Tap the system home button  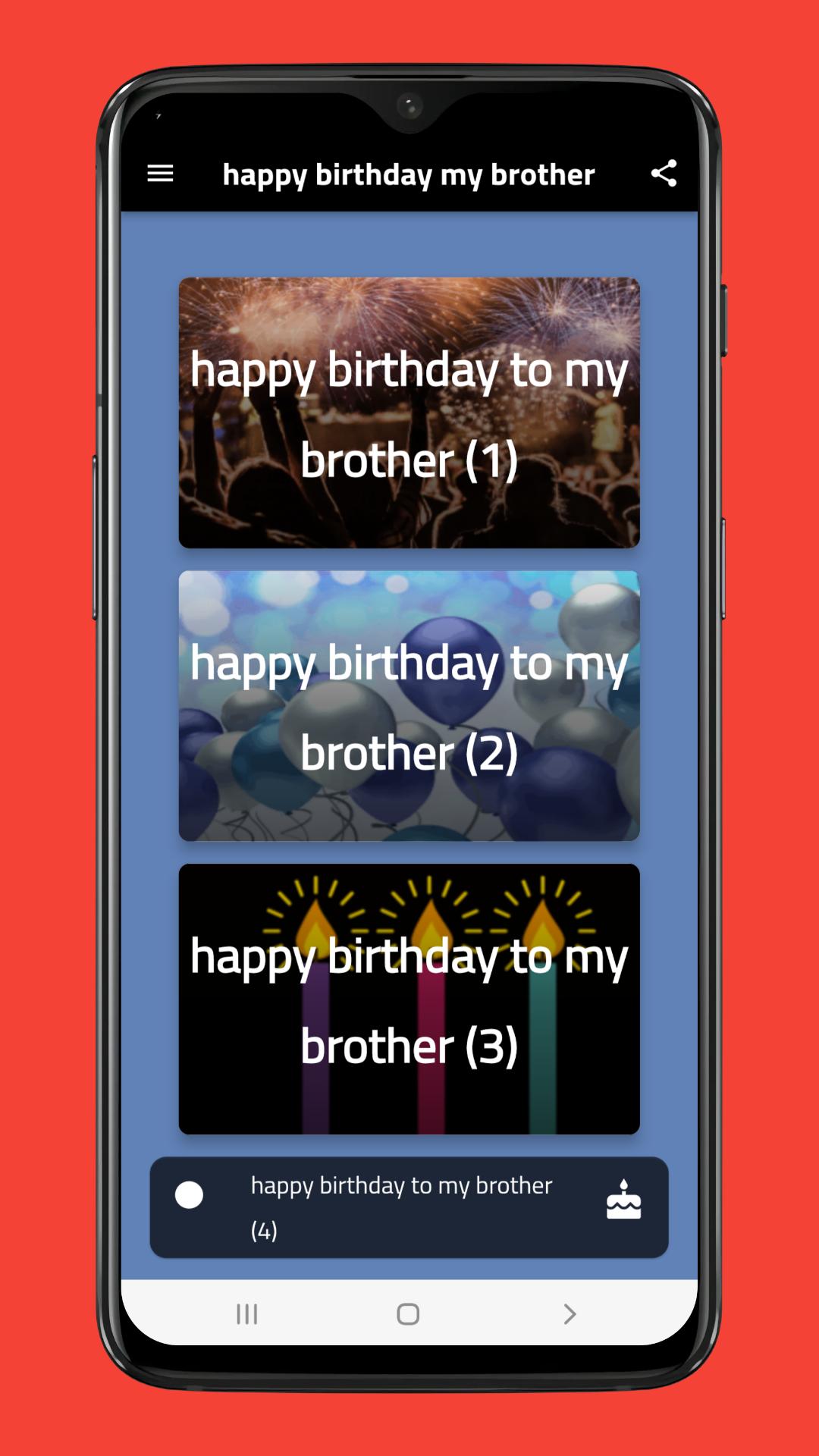coord(408,1314)
